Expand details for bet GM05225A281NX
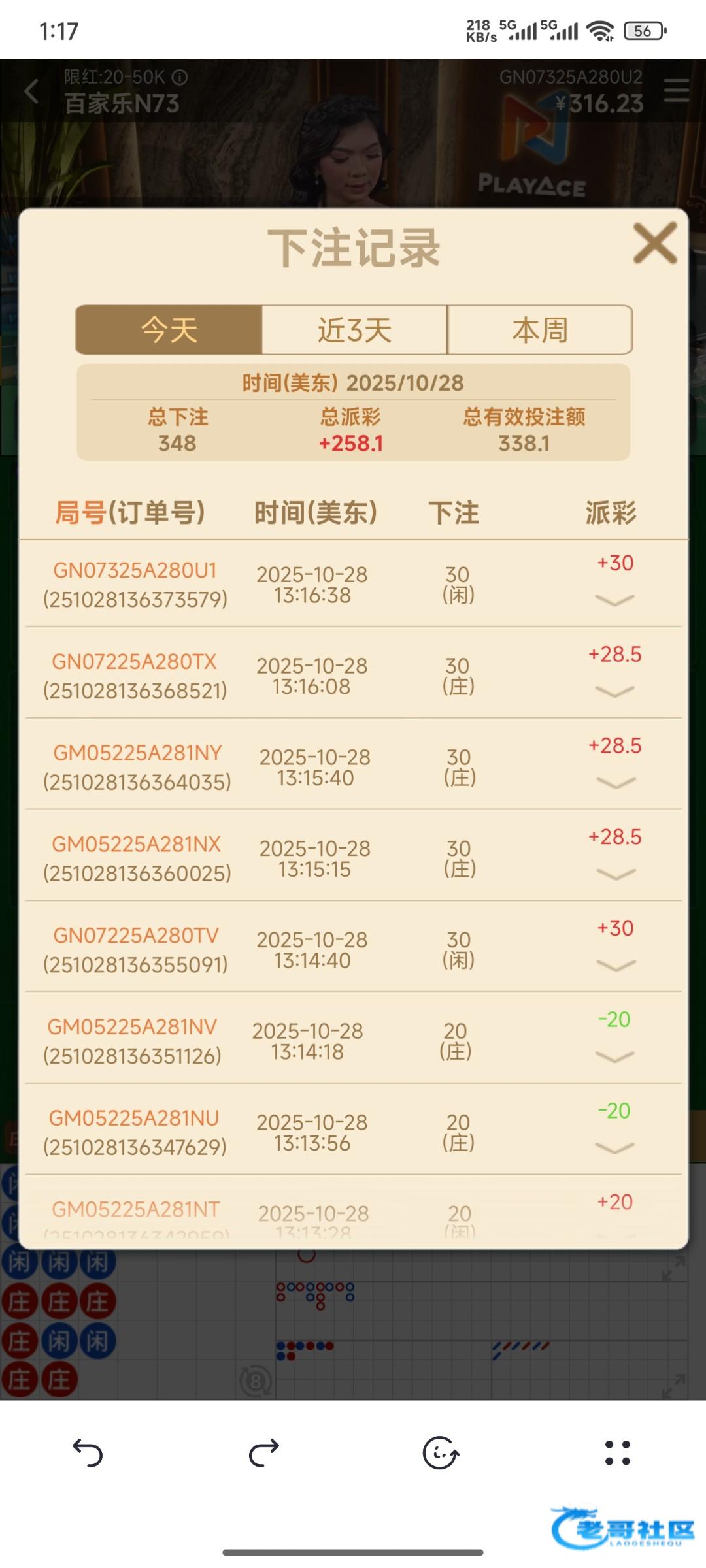The height and width of the screenshot is (1568, 706). (615, 874)
